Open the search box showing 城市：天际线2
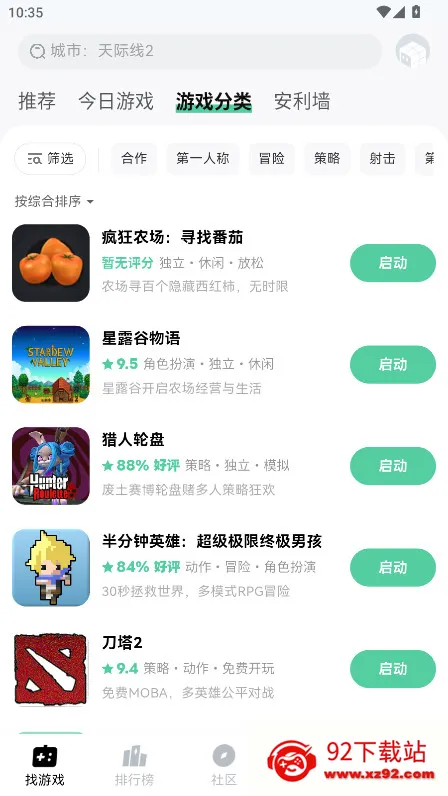The image size is (448, 796). (x=200, y=51)
